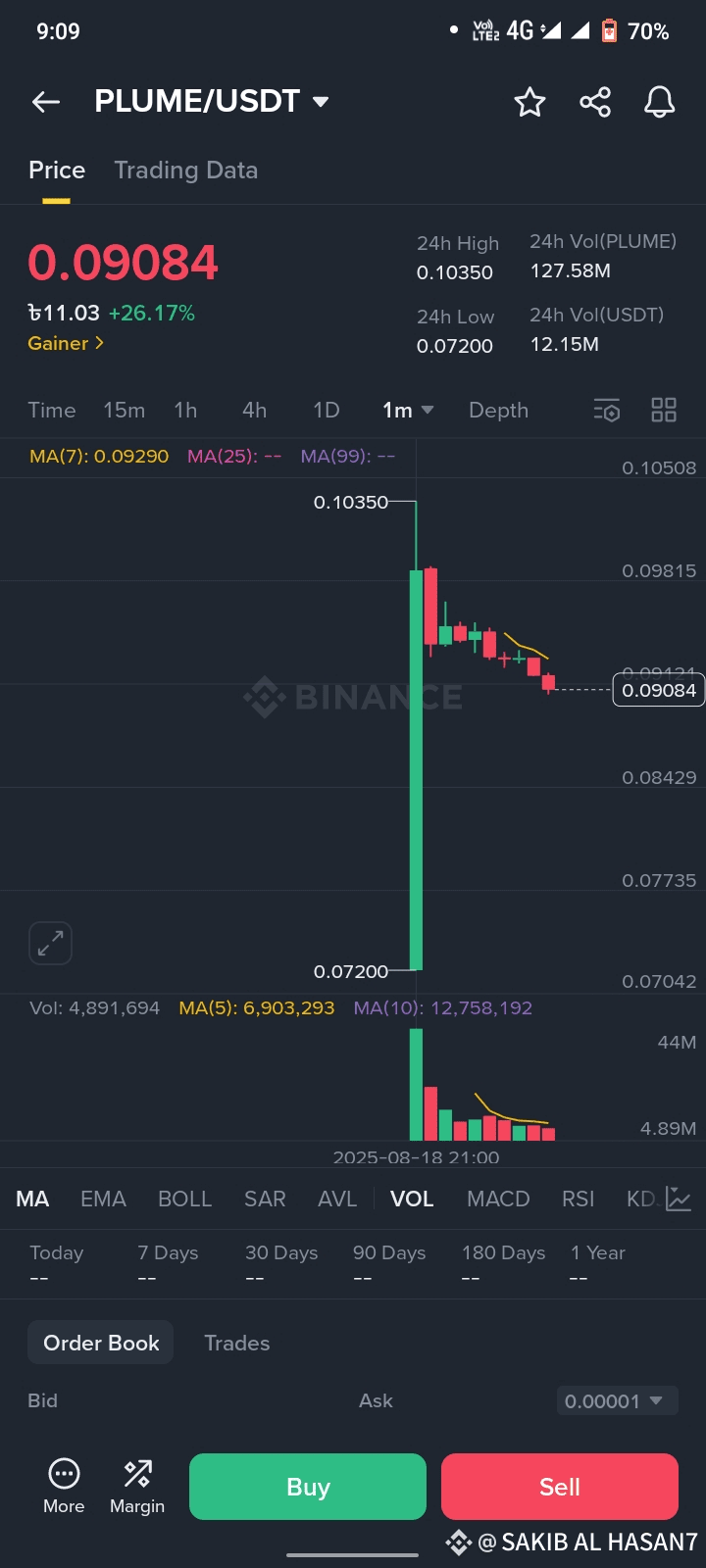Select the BOLL indicator

[x=185, y=1199]
